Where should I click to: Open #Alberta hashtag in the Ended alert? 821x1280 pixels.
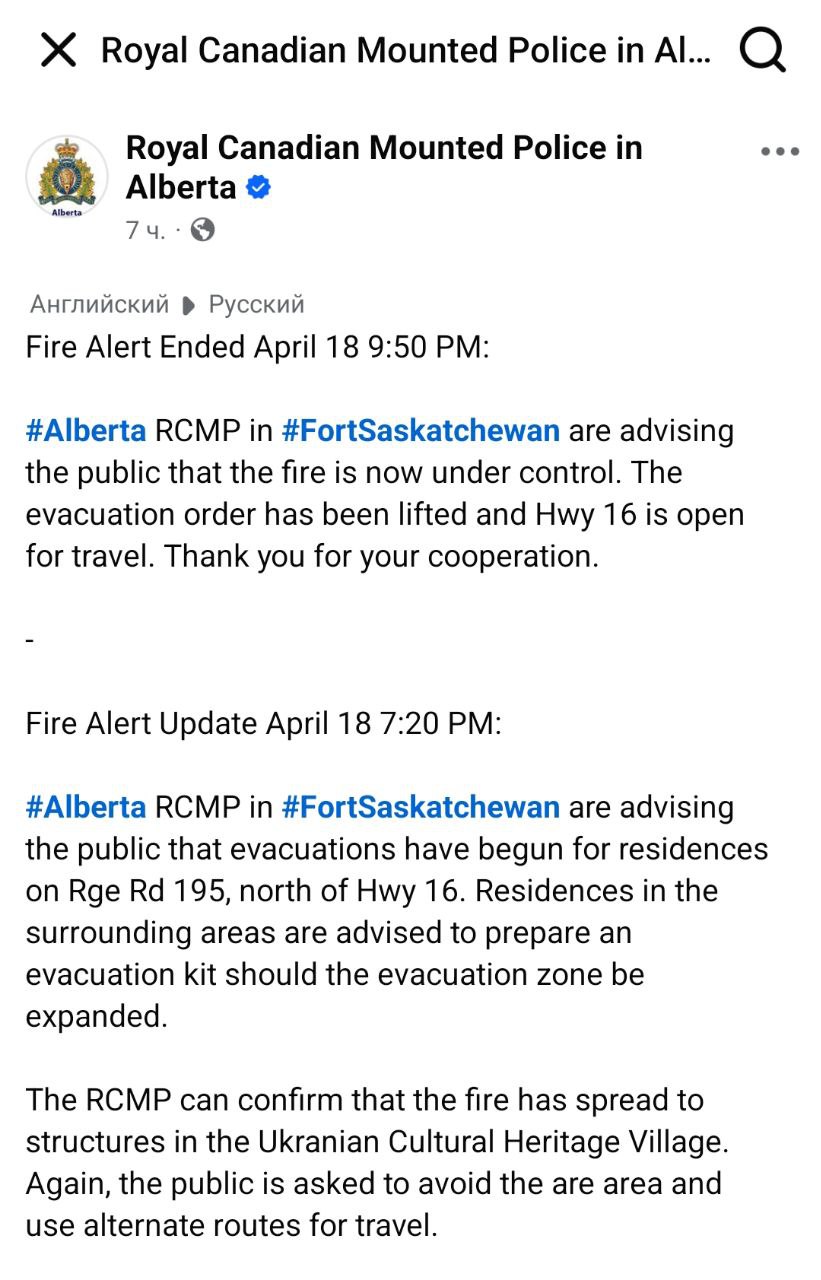(x=85, y=431)
